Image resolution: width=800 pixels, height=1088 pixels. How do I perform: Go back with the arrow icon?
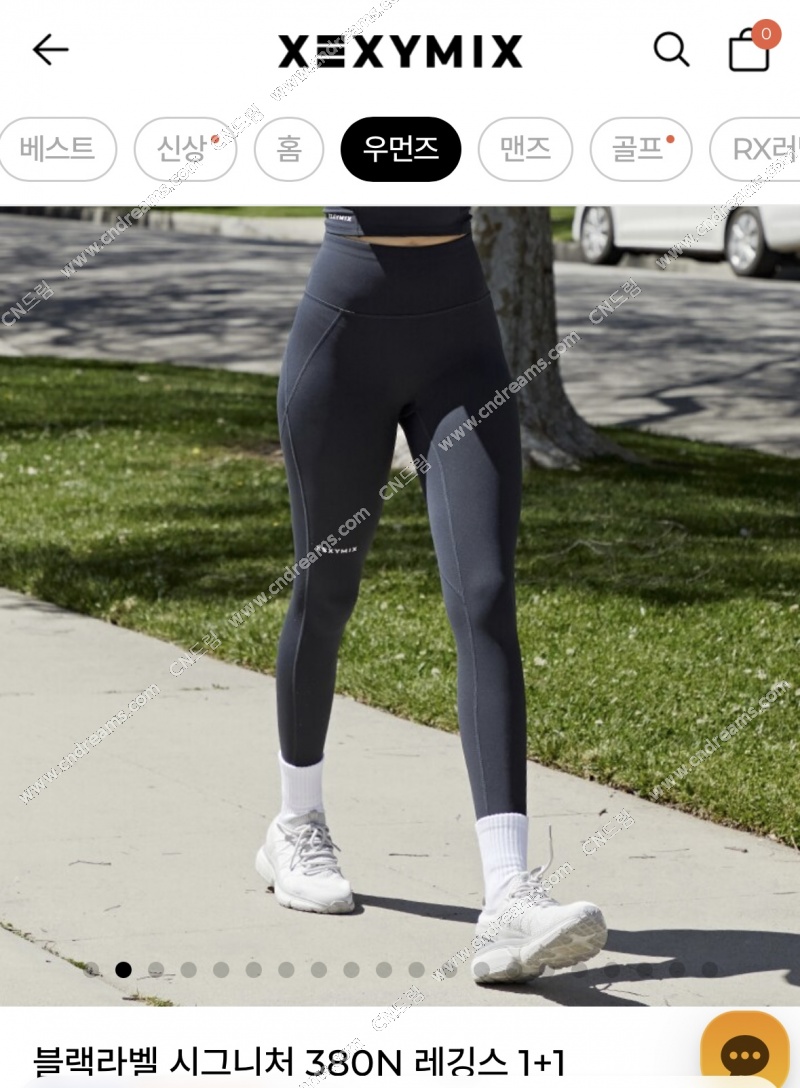[x=50, y=50]
